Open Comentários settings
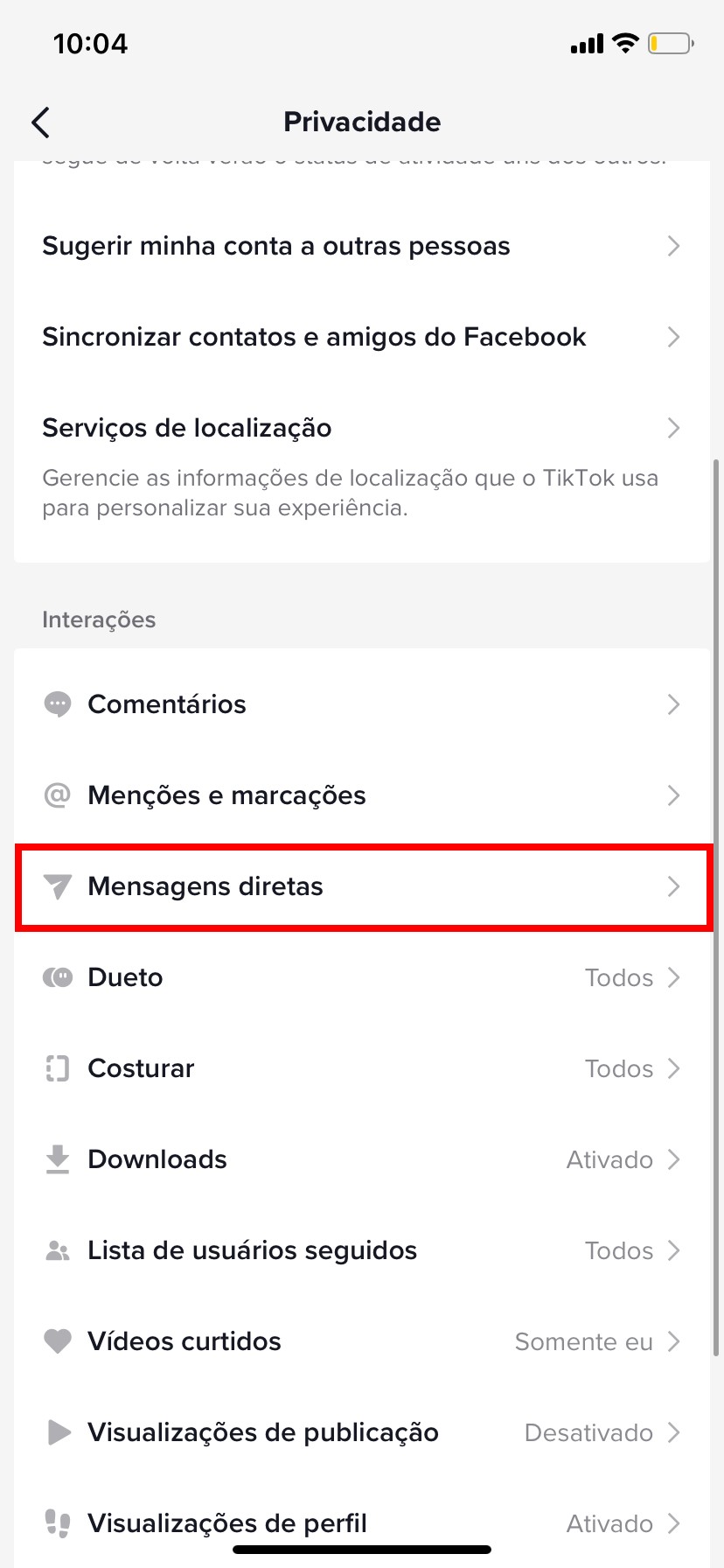This screenshot has height=1568, width=724. click(362, 704)
